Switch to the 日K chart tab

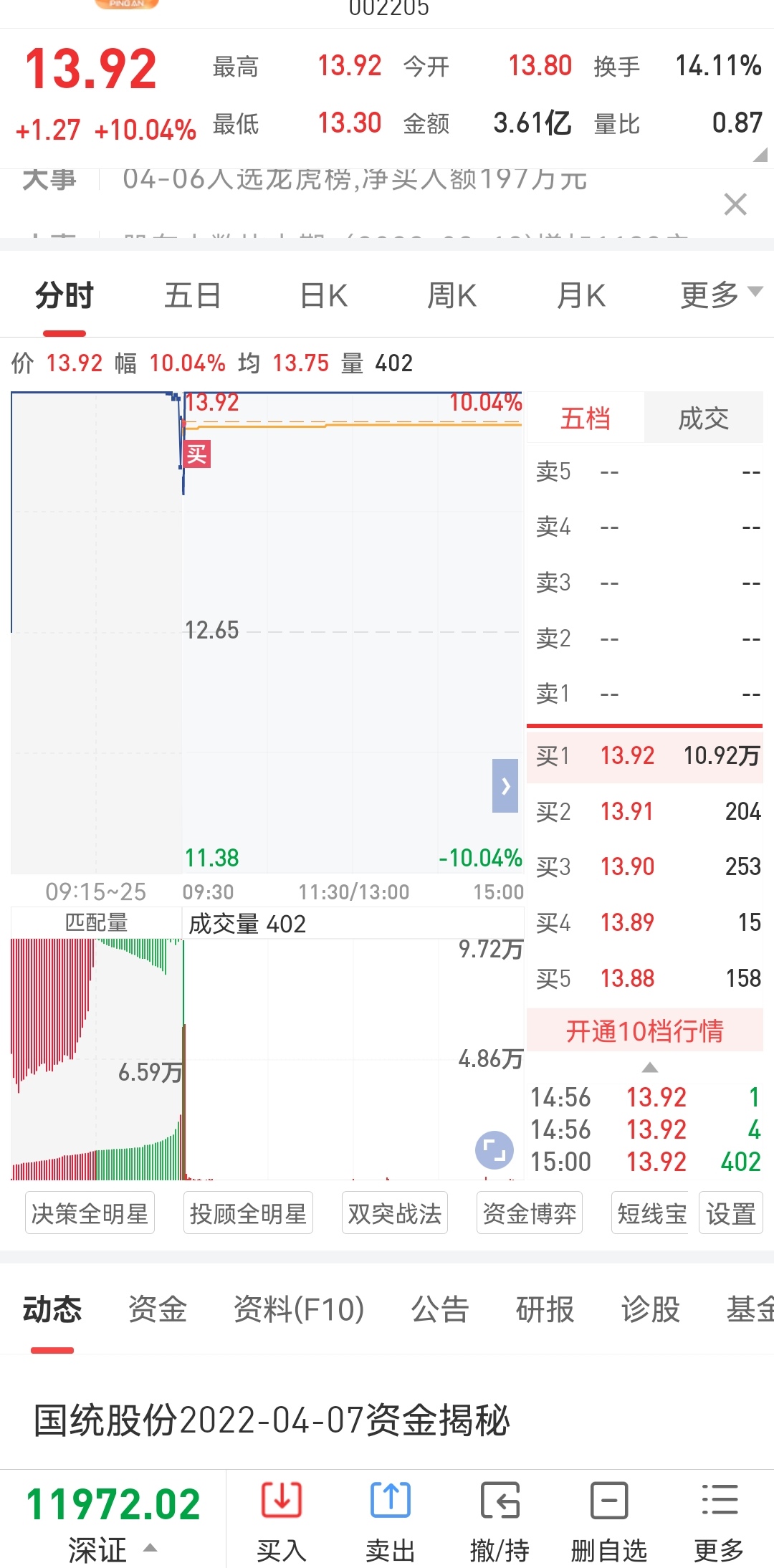[323, 296]
